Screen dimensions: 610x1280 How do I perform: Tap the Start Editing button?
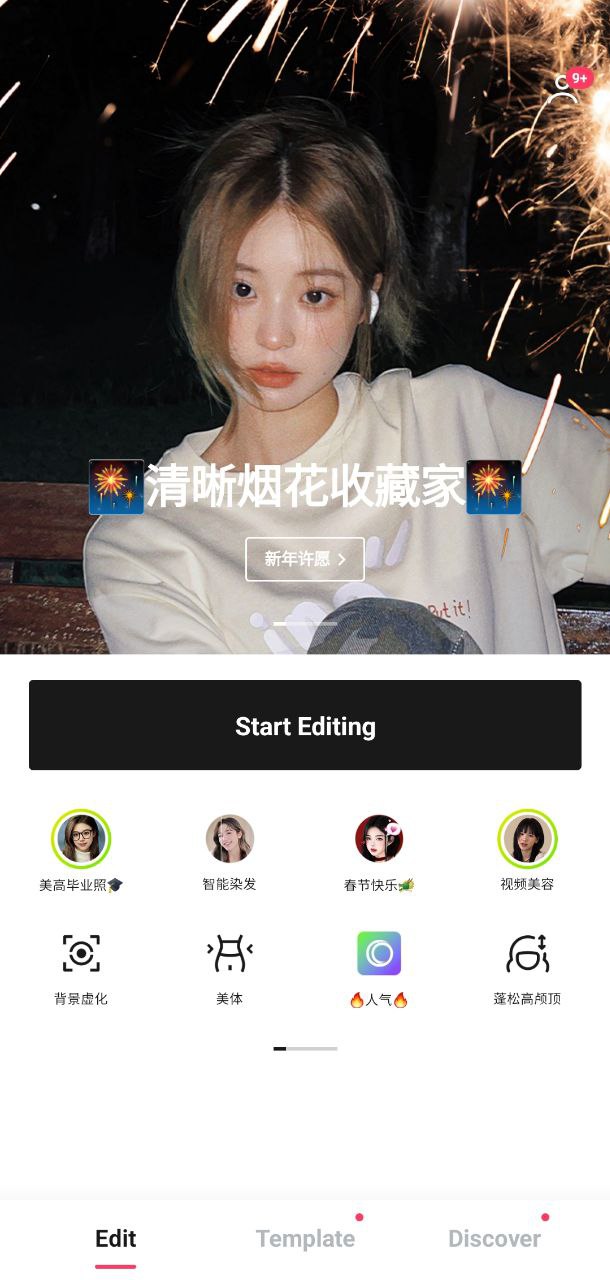coord(305,726)
